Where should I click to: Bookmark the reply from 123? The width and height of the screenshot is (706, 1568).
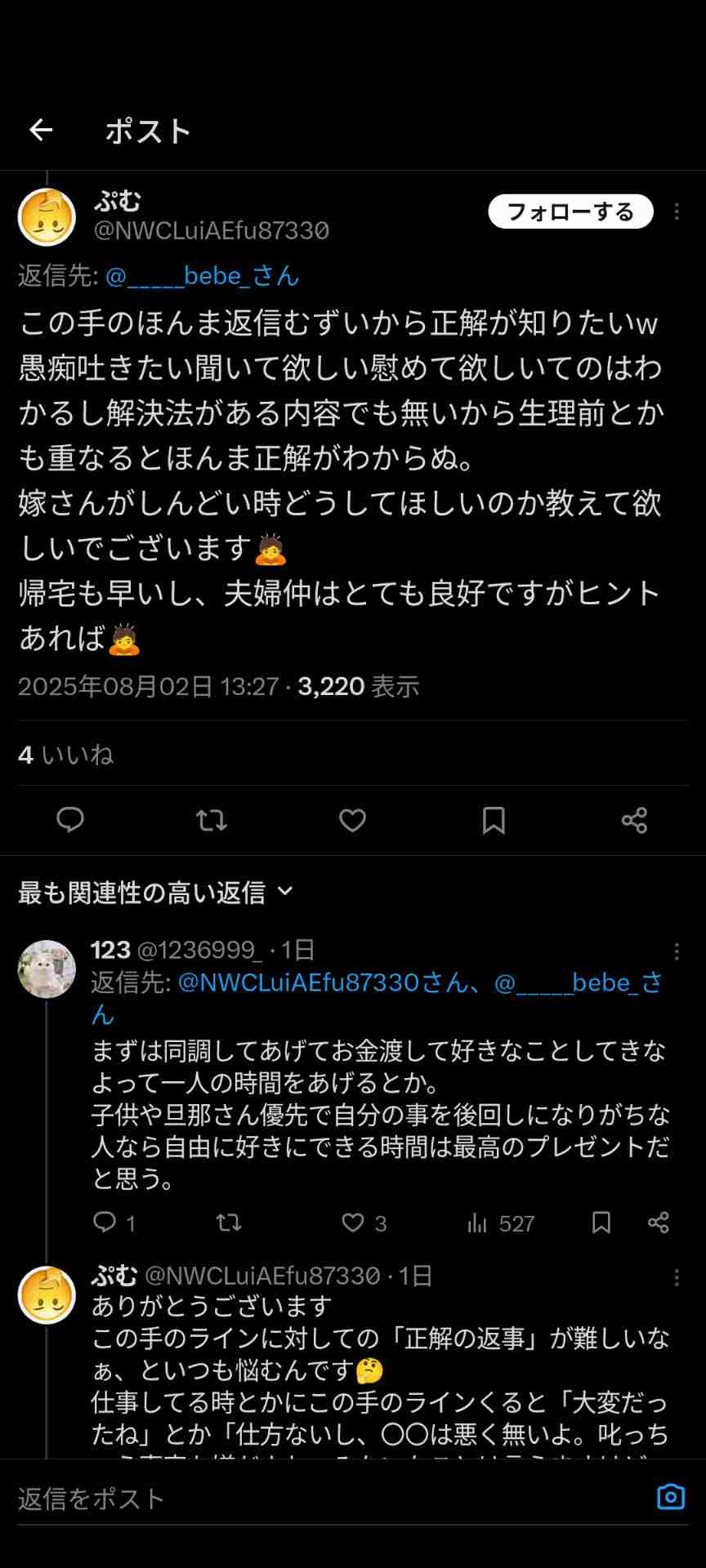[x=601, y=1223]
